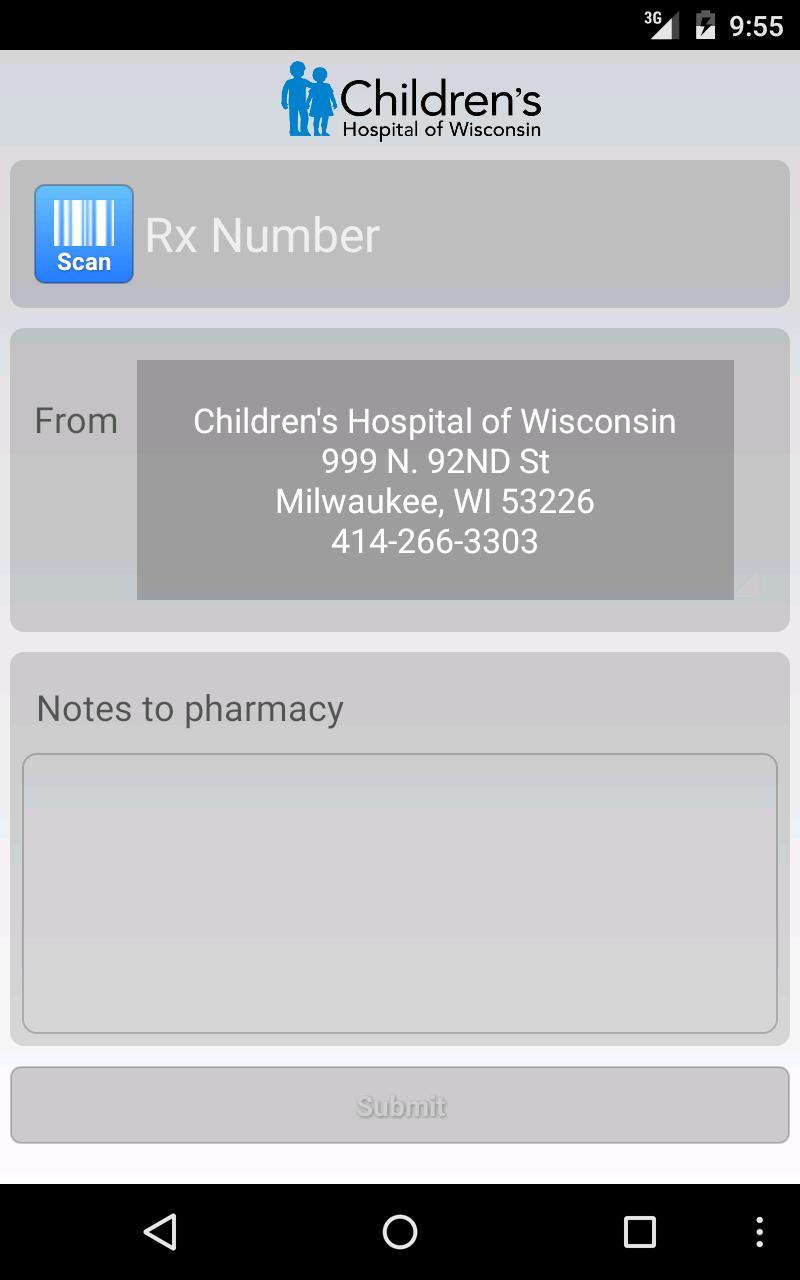The image size is (800, 1280).
Task: Expand the Children's Hospital address dropdown
Action: coord(434,480)
